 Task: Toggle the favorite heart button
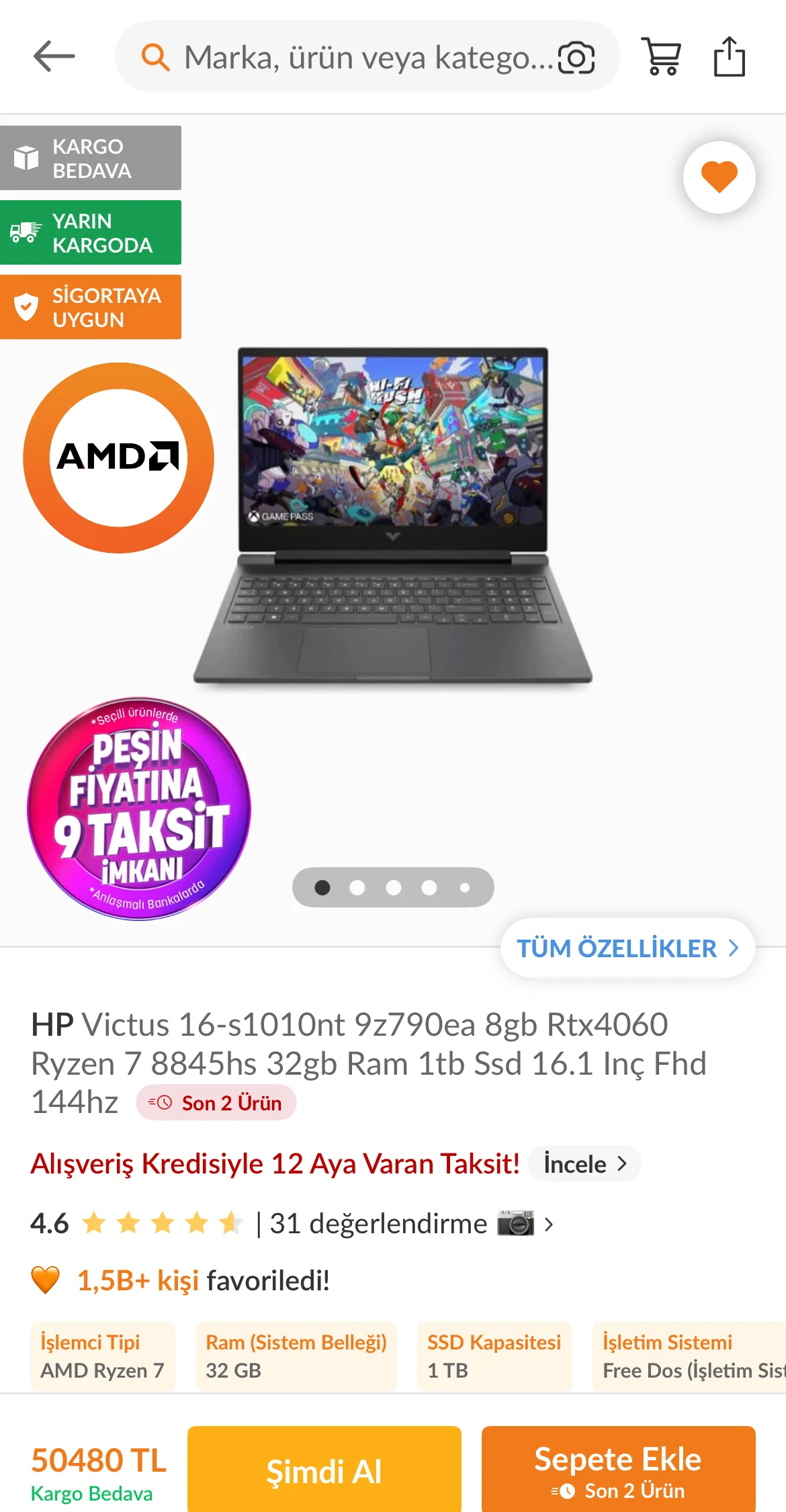coord(719,177)
